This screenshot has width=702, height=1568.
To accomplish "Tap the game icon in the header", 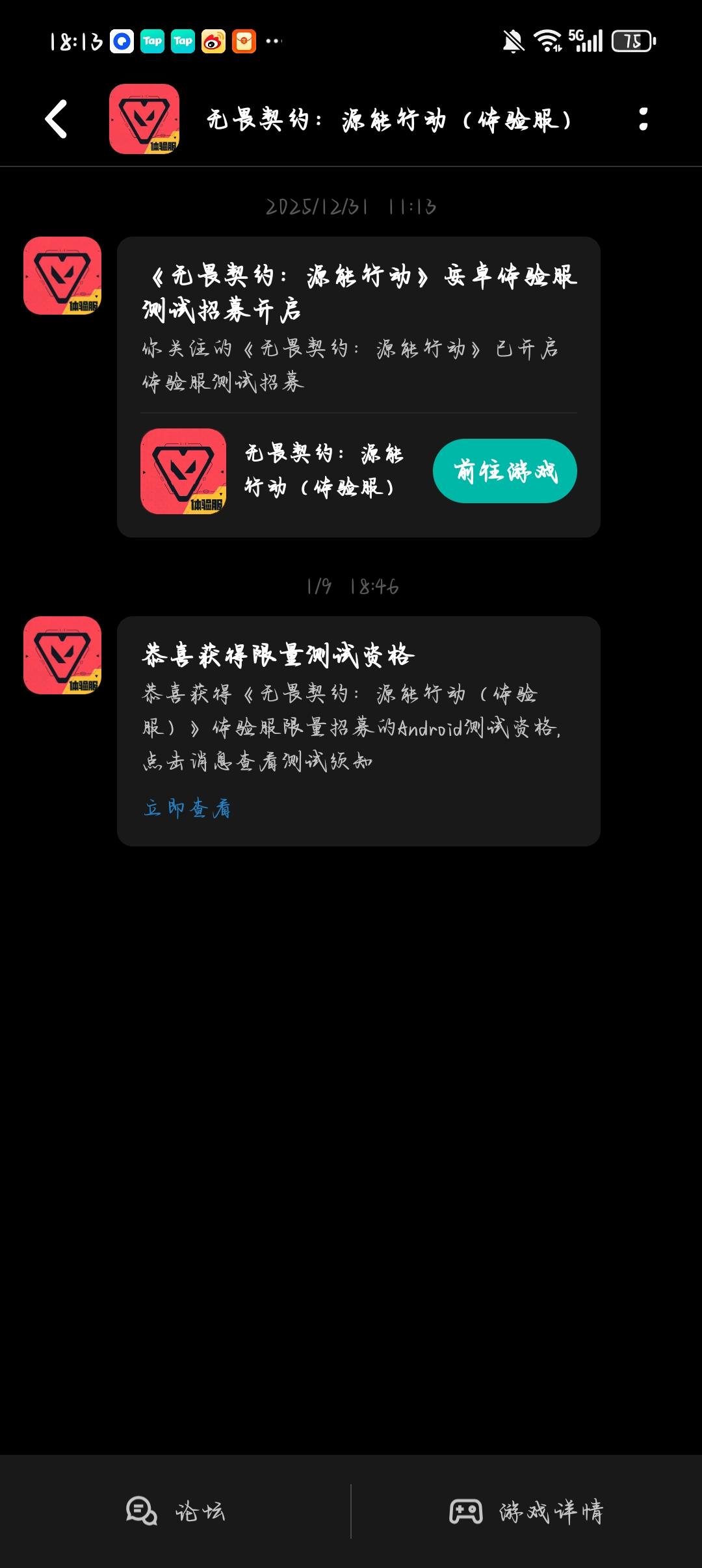I will tap(144, 119).
